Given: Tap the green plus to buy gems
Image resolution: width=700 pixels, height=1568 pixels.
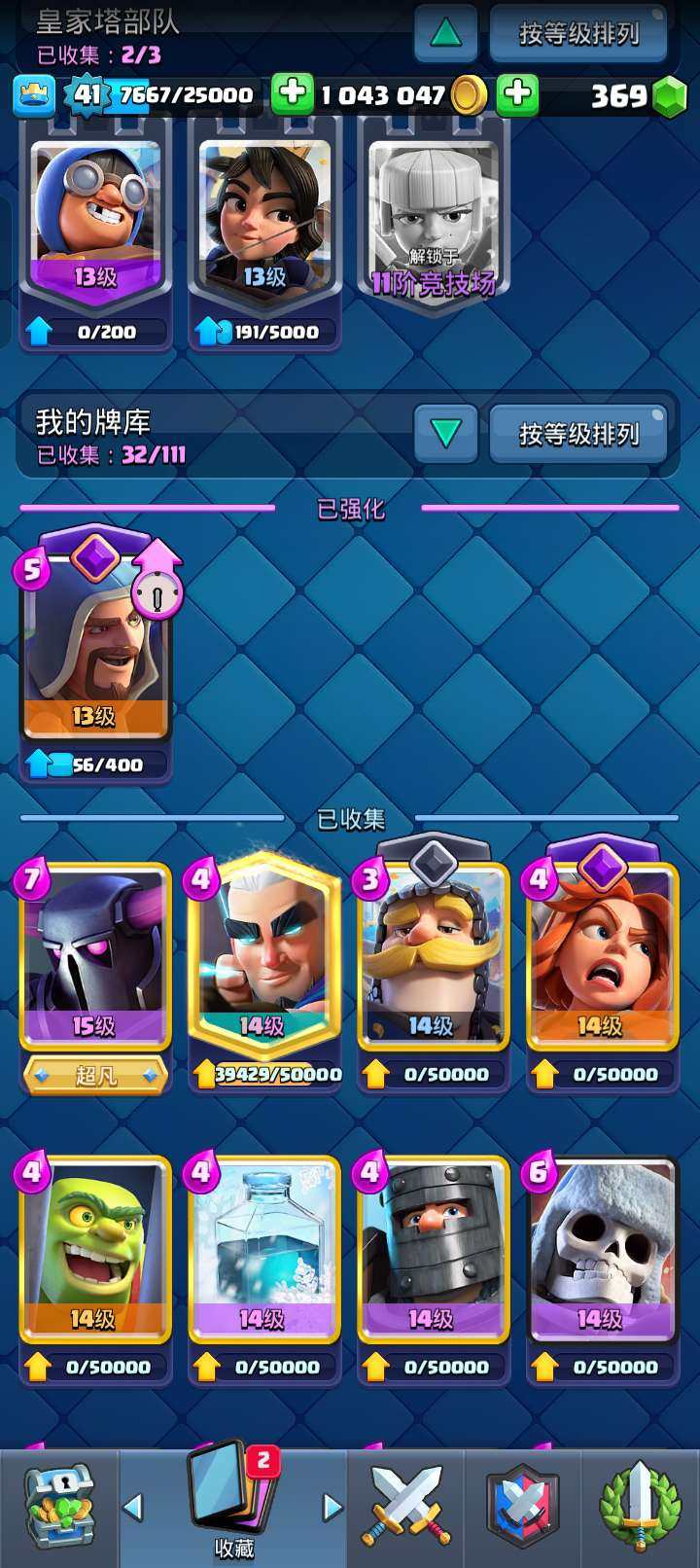Looking at the screenshot, I should click(518, 94).
